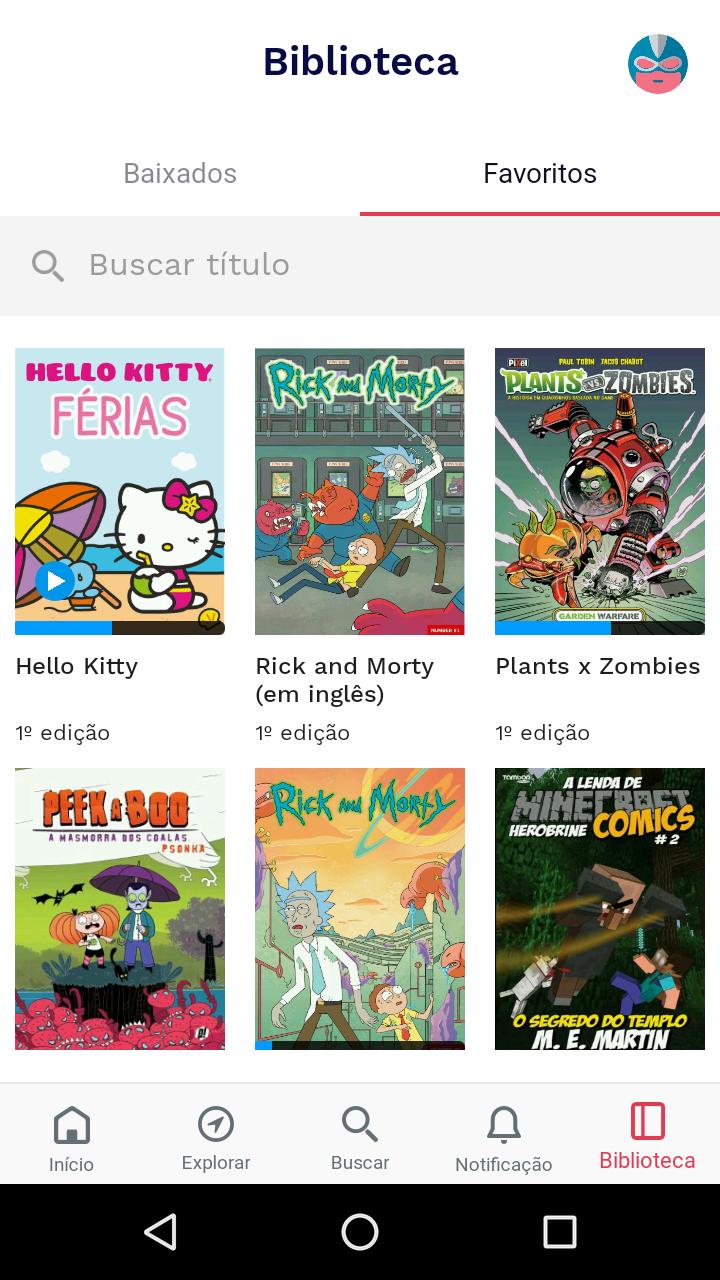Select the Favoritos tab
Image resolution: width=720 pixels, height=1280 pixels.
point(540,174)
